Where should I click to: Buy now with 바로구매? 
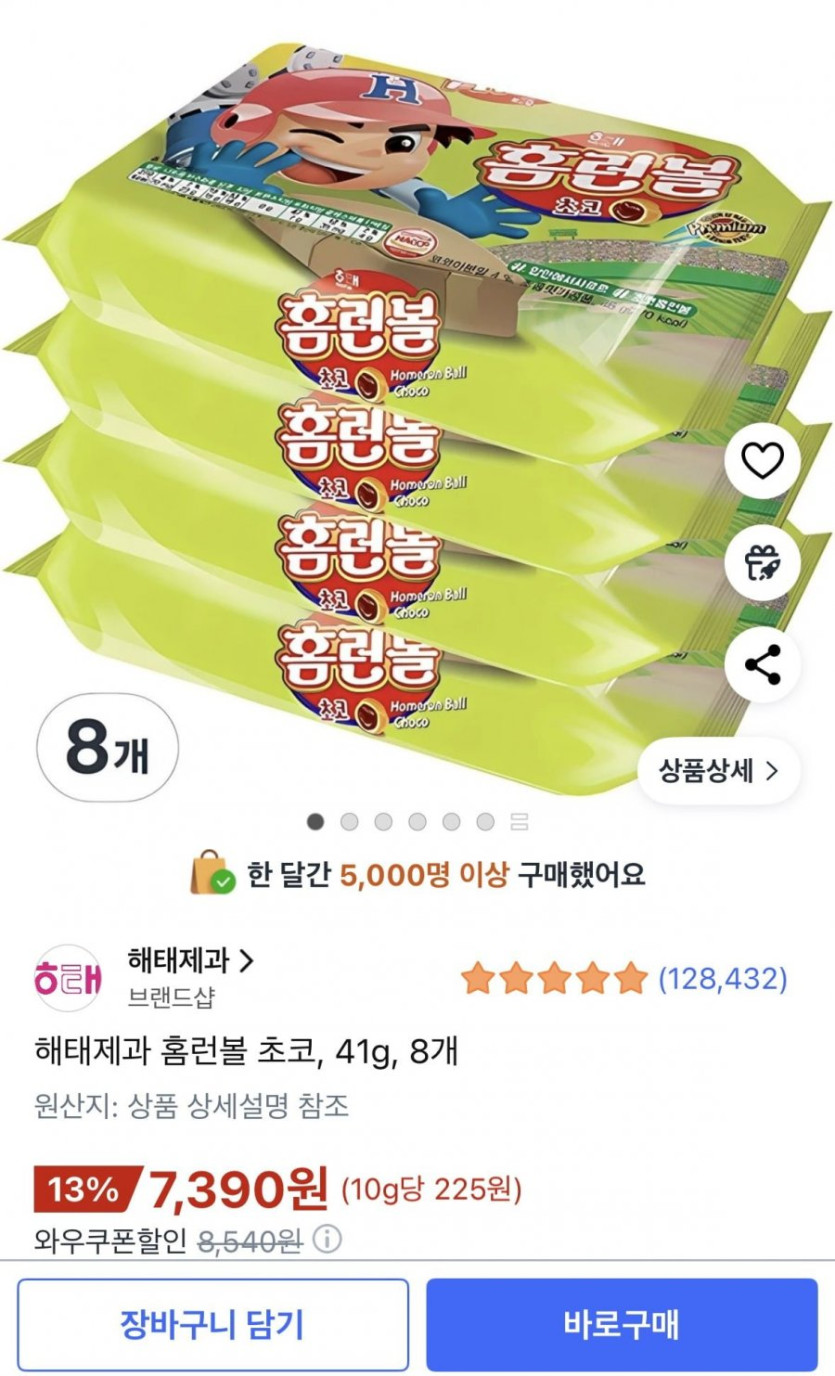pos(621,1324)
